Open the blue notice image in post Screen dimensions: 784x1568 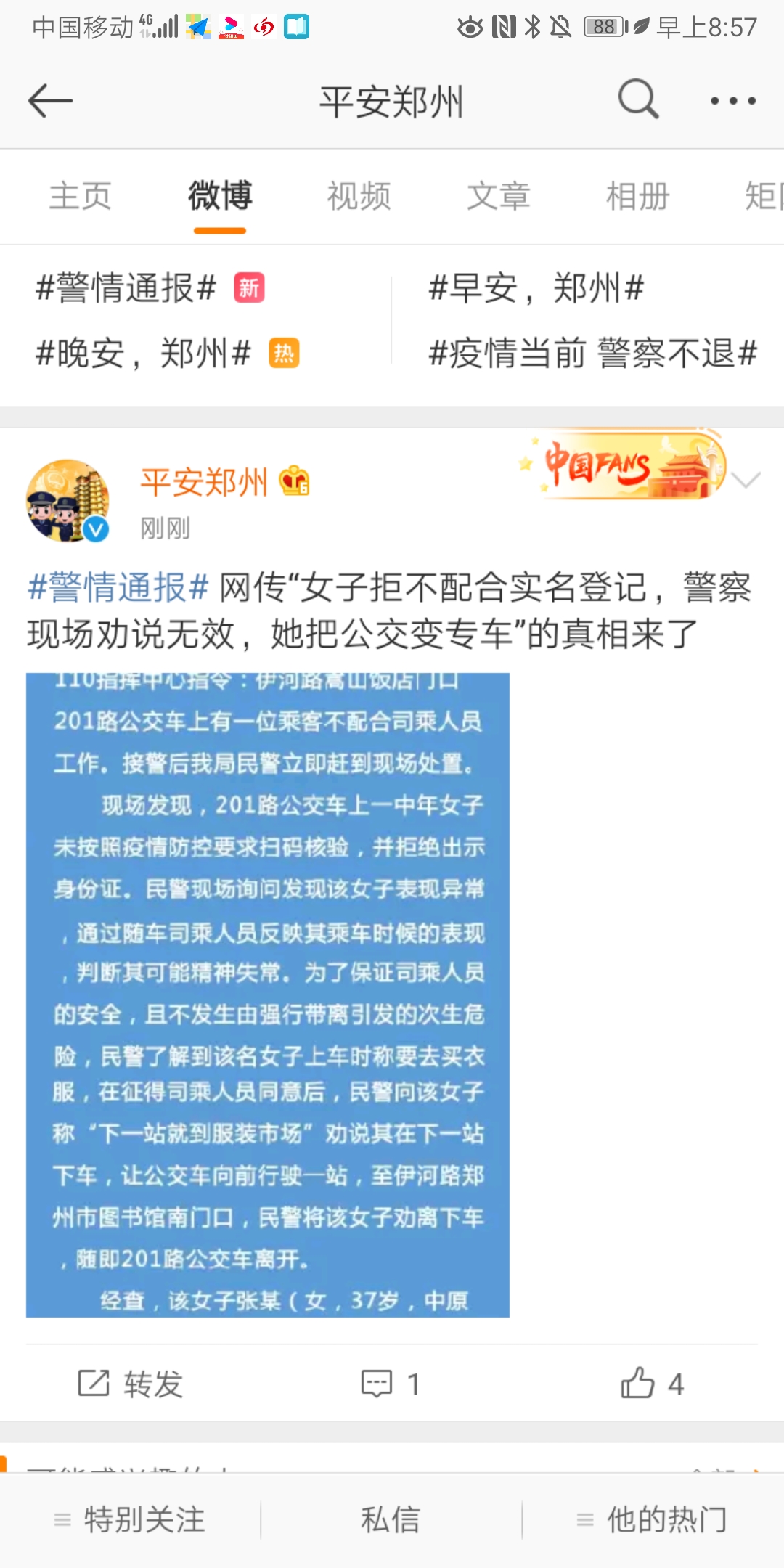click(x=268, y=995)
